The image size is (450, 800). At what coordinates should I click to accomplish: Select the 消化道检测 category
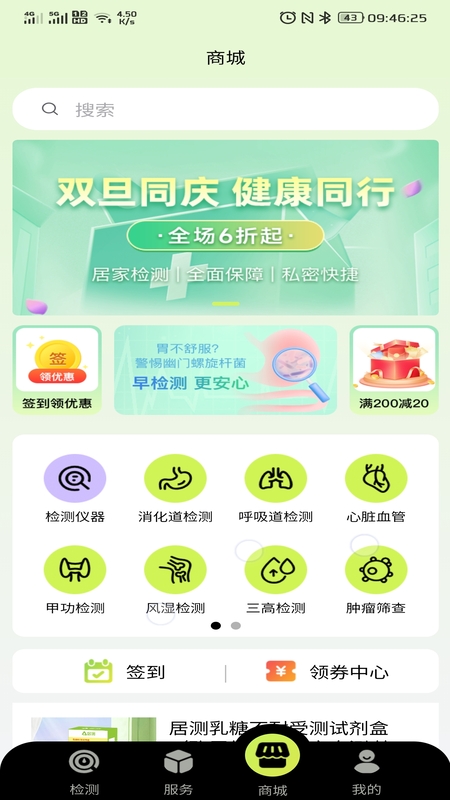(175, 489)
